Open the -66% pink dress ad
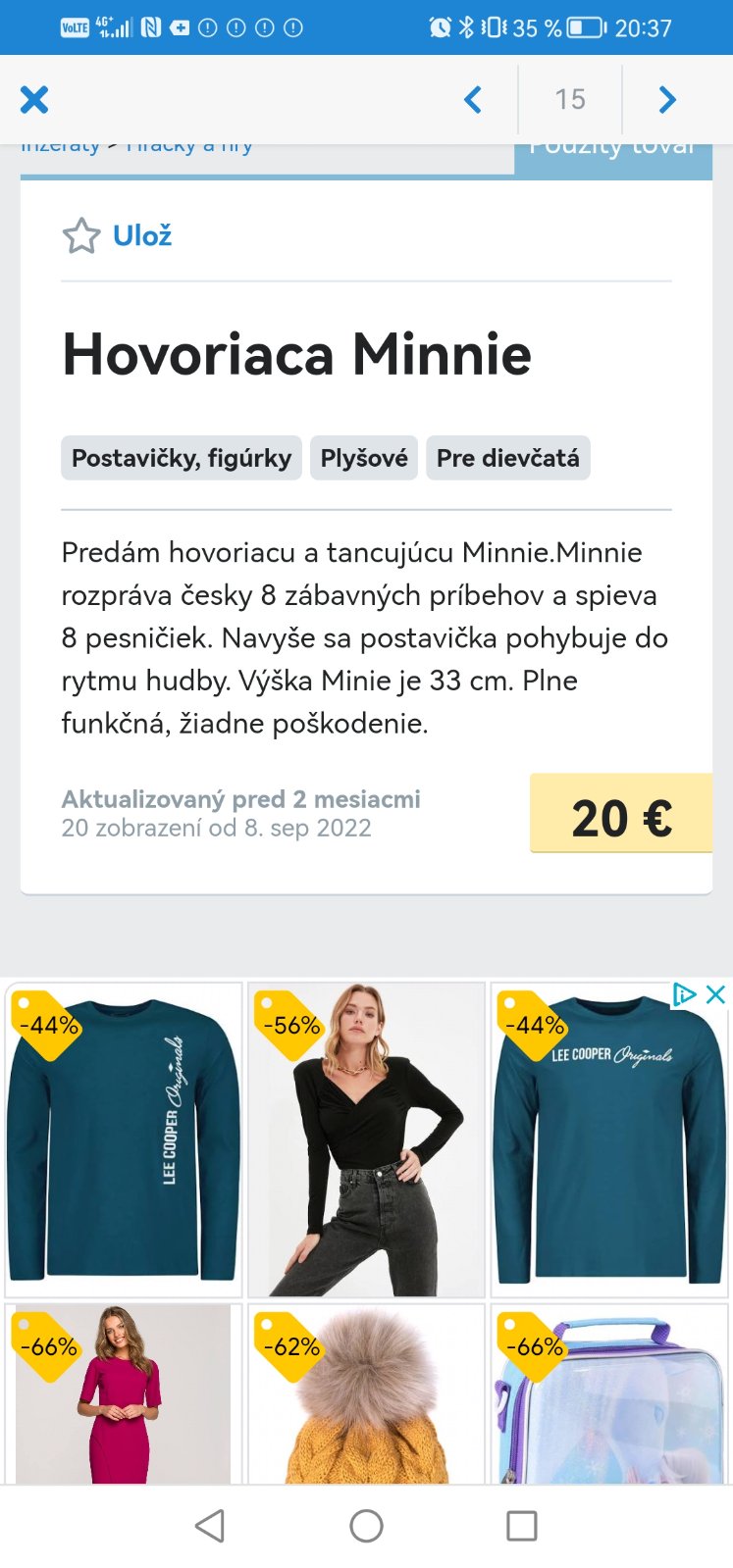Viewport: 733px width, 1568px height. coord(124,1394)
